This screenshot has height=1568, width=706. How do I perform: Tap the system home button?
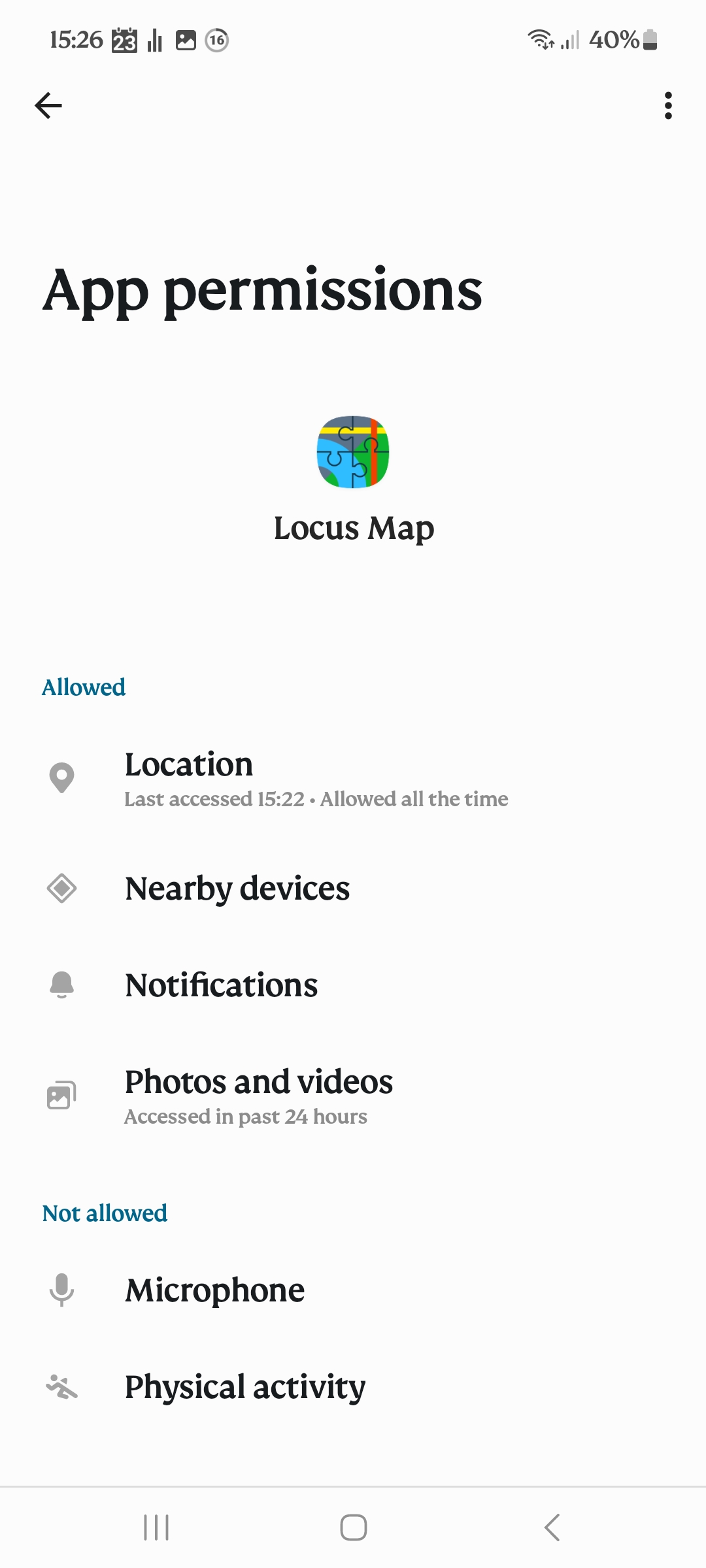coord(353,1527)
